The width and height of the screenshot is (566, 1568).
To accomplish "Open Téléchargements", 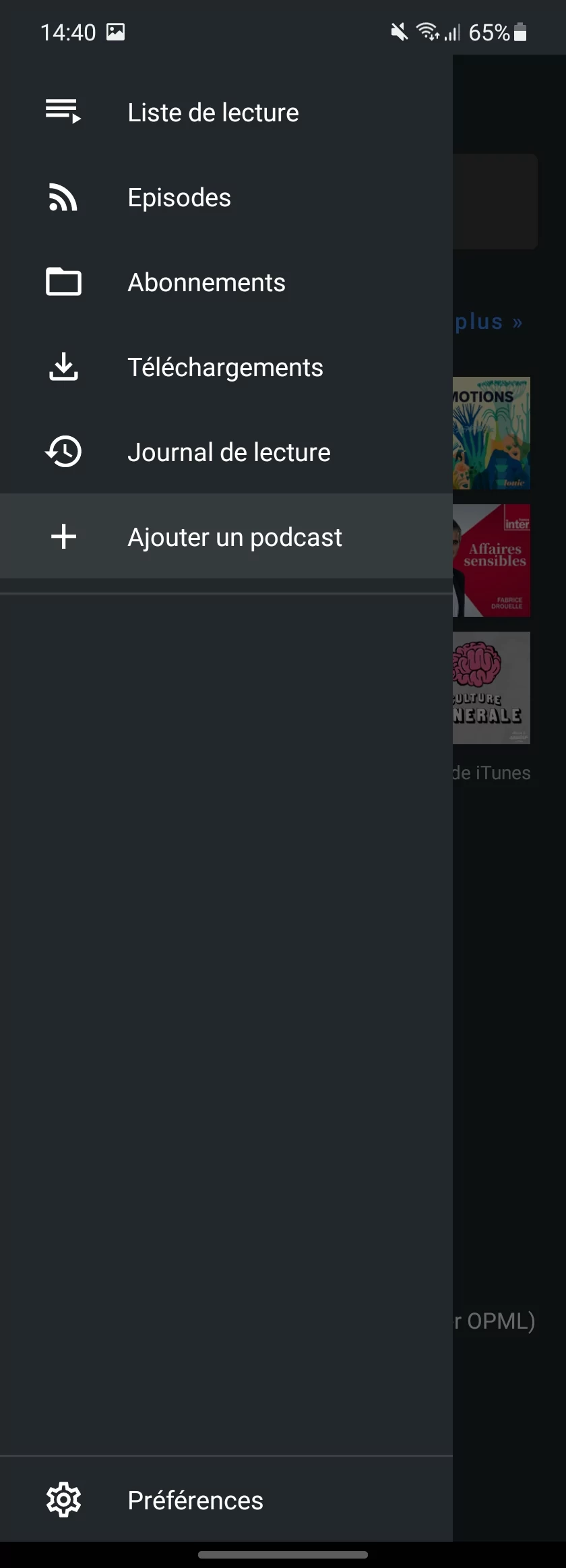I will (225, 367).
